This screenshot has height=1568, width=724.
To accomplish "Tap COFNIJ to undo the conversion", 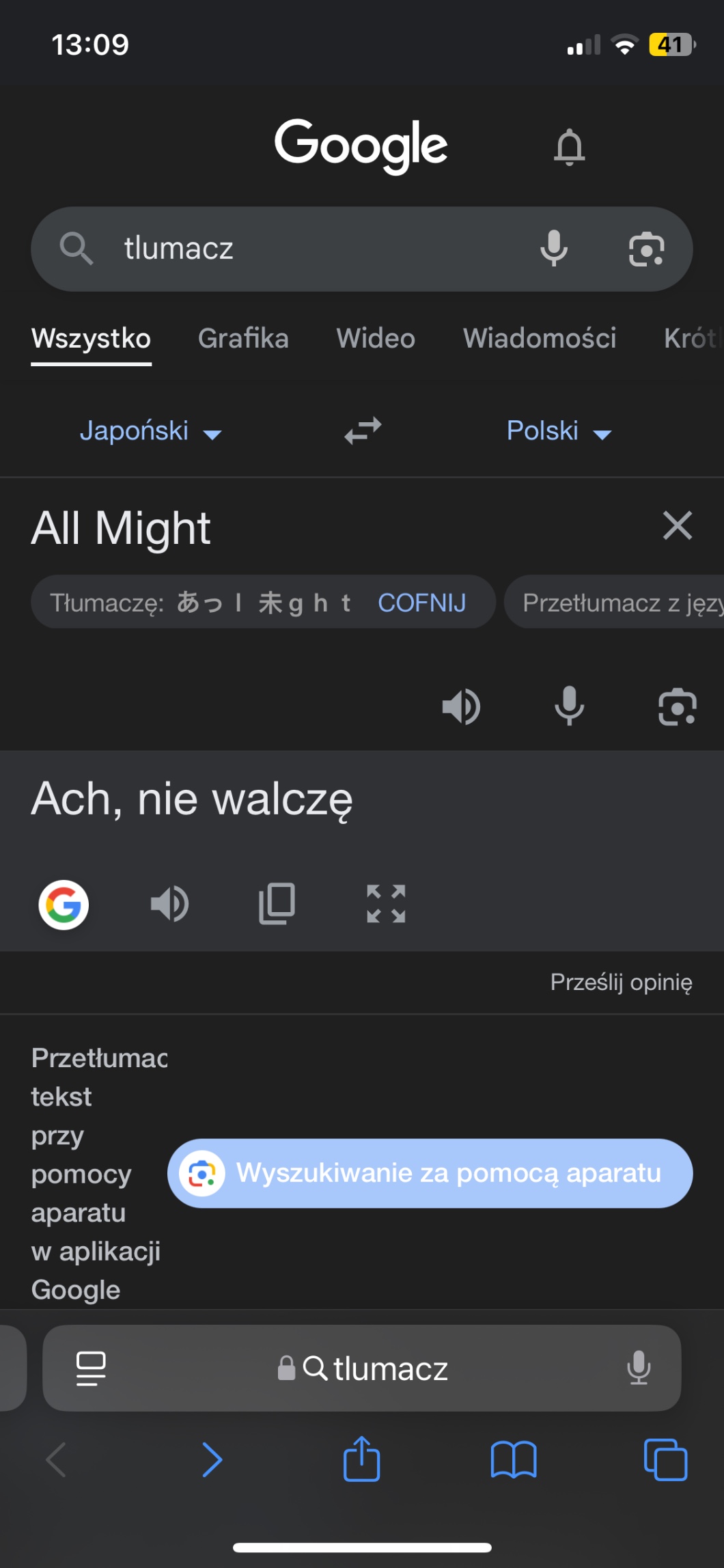I will pyautogui.click(x=422, y=603).
